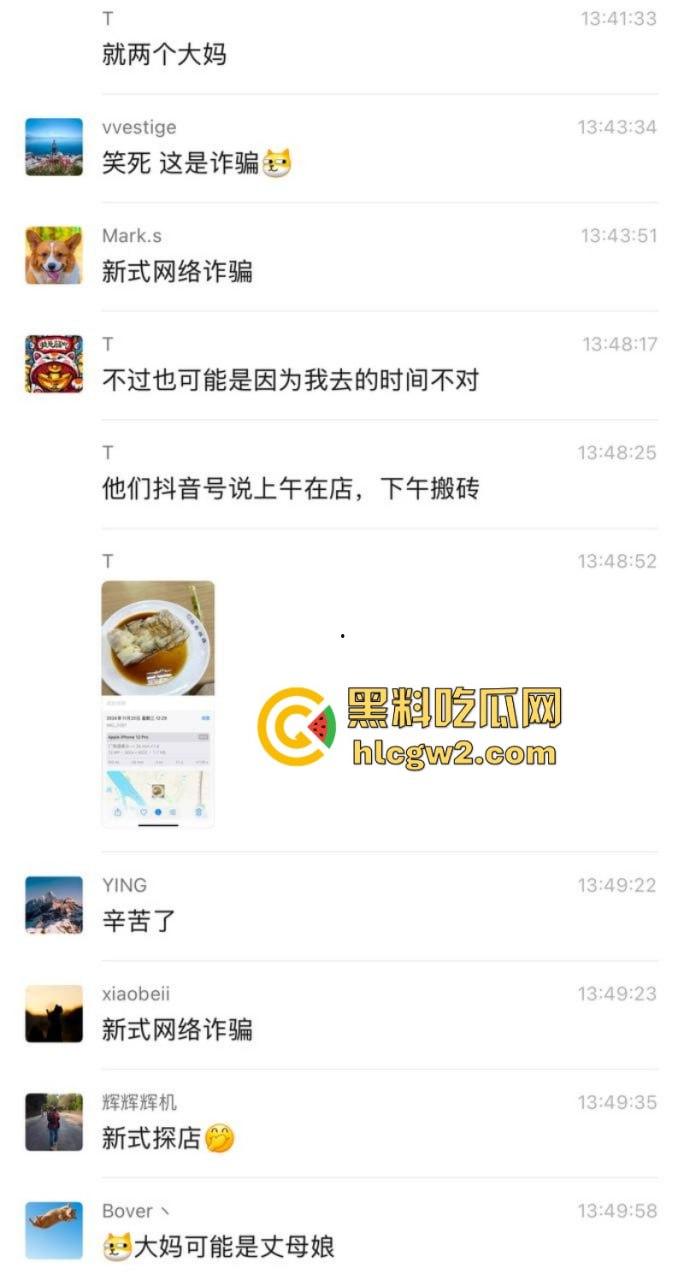Open xiaobeii's avatar

[x=54, y=1013]
